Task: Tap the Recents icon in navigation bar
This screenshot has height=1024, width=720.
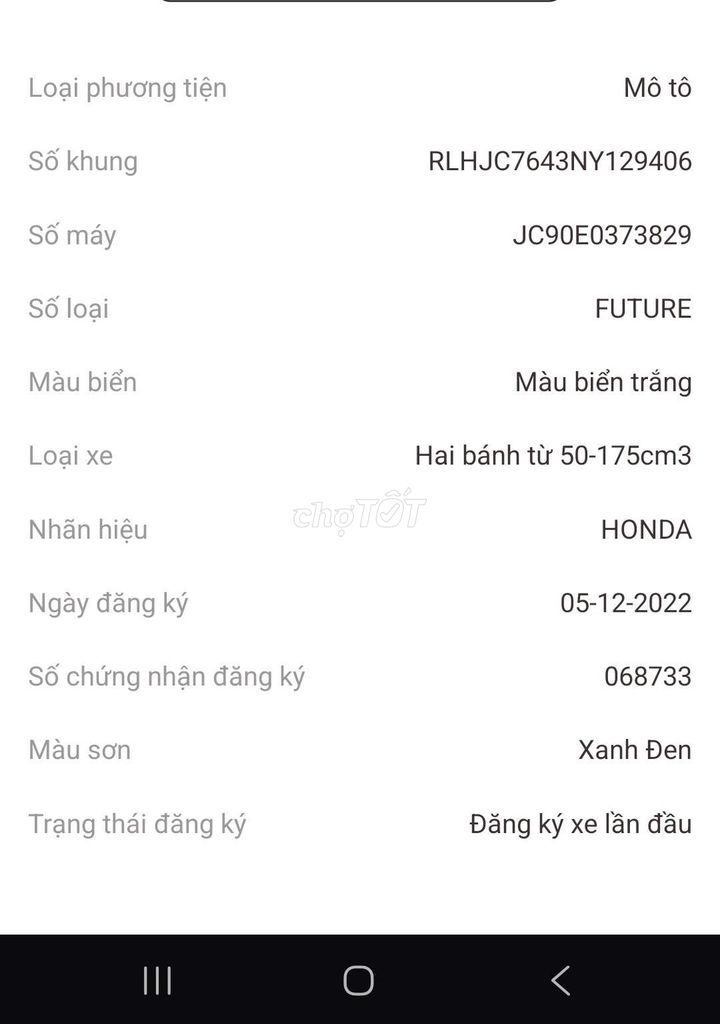Action: tap(157, 981)
